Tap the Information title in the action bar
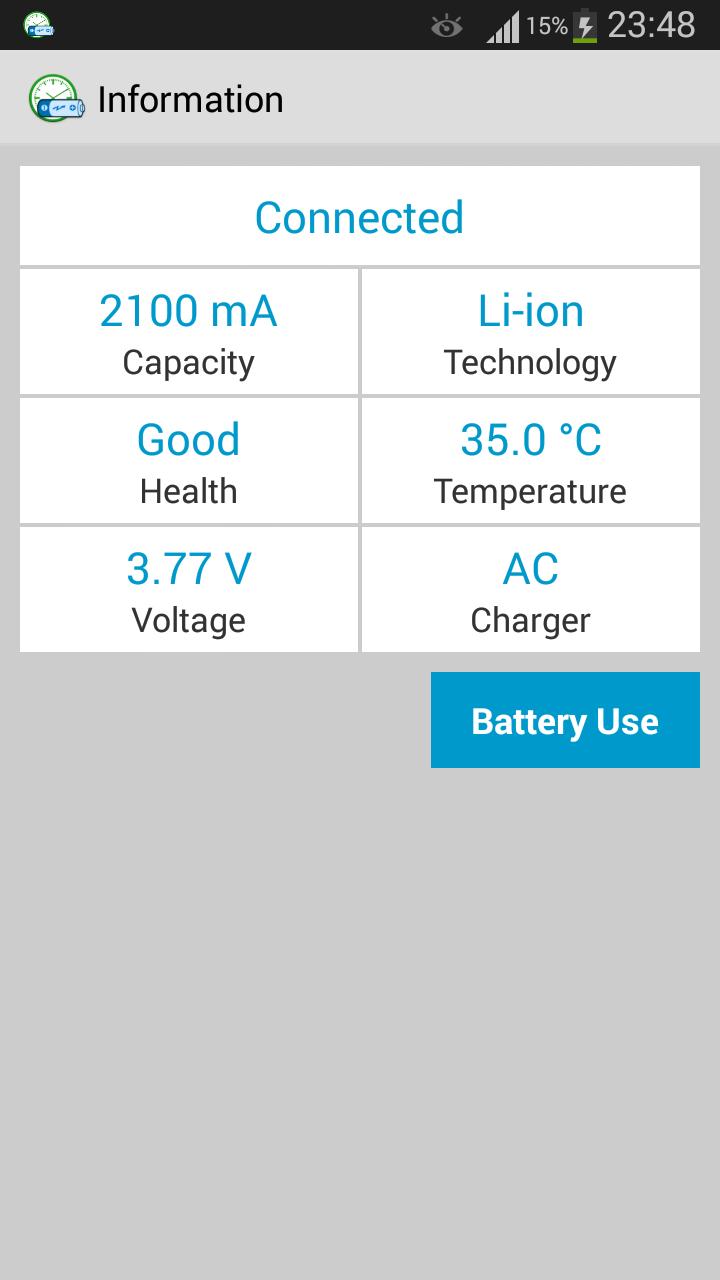This screenshot has width=720, height=1280. tap(189, 98)
